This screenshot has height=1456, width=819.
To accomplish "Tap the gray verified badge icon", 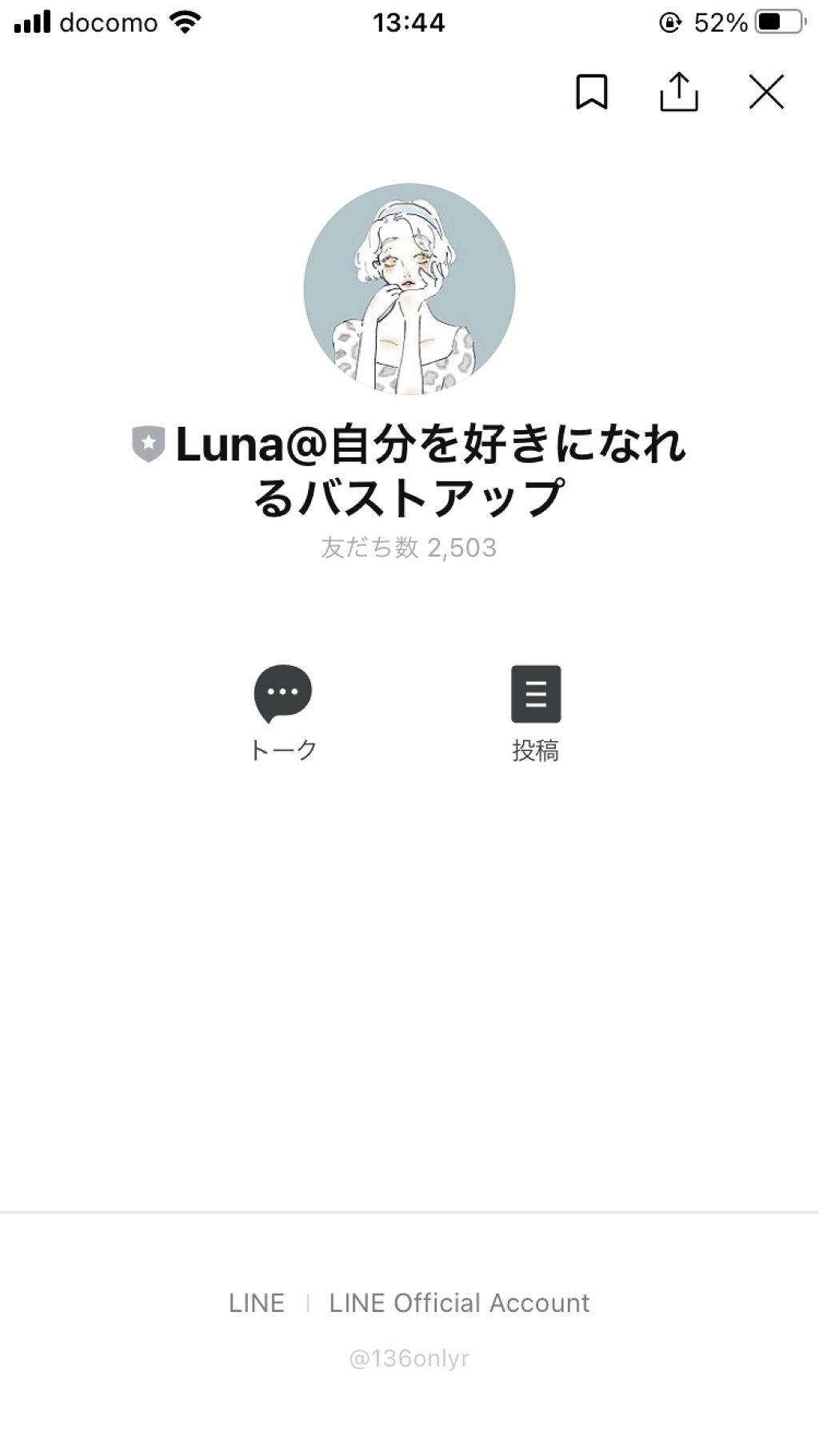I will 149,445.
